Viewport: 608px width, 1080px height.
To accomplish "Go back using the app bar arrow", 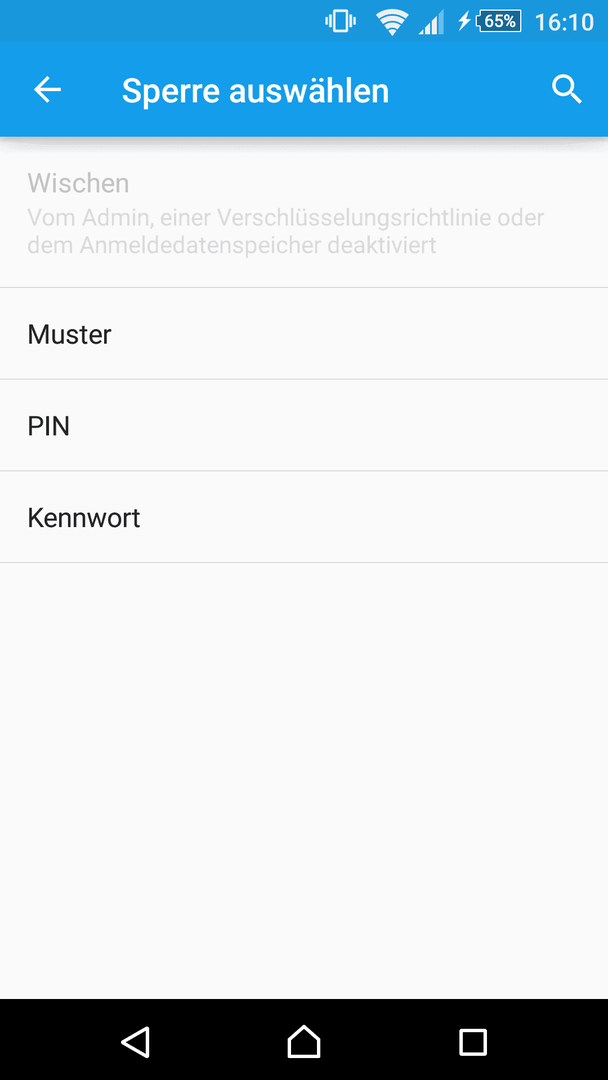I will (x=48, y=90).
